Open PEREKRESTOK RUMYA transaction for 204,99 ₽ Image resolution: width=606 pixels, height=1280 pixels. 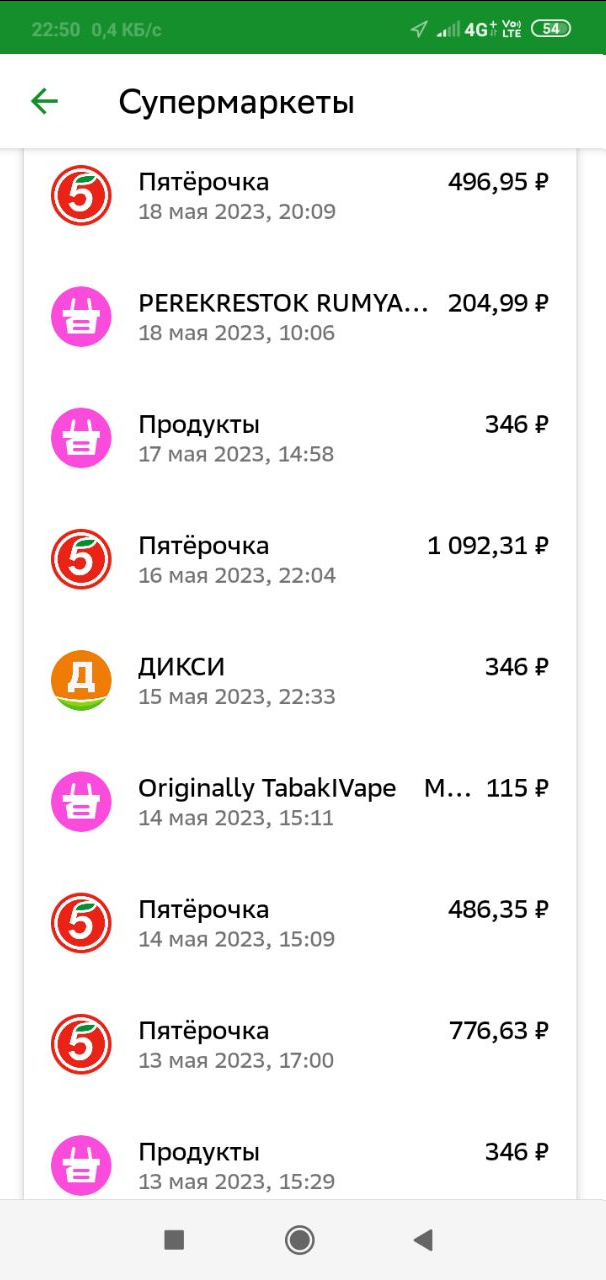coord(300,317)
